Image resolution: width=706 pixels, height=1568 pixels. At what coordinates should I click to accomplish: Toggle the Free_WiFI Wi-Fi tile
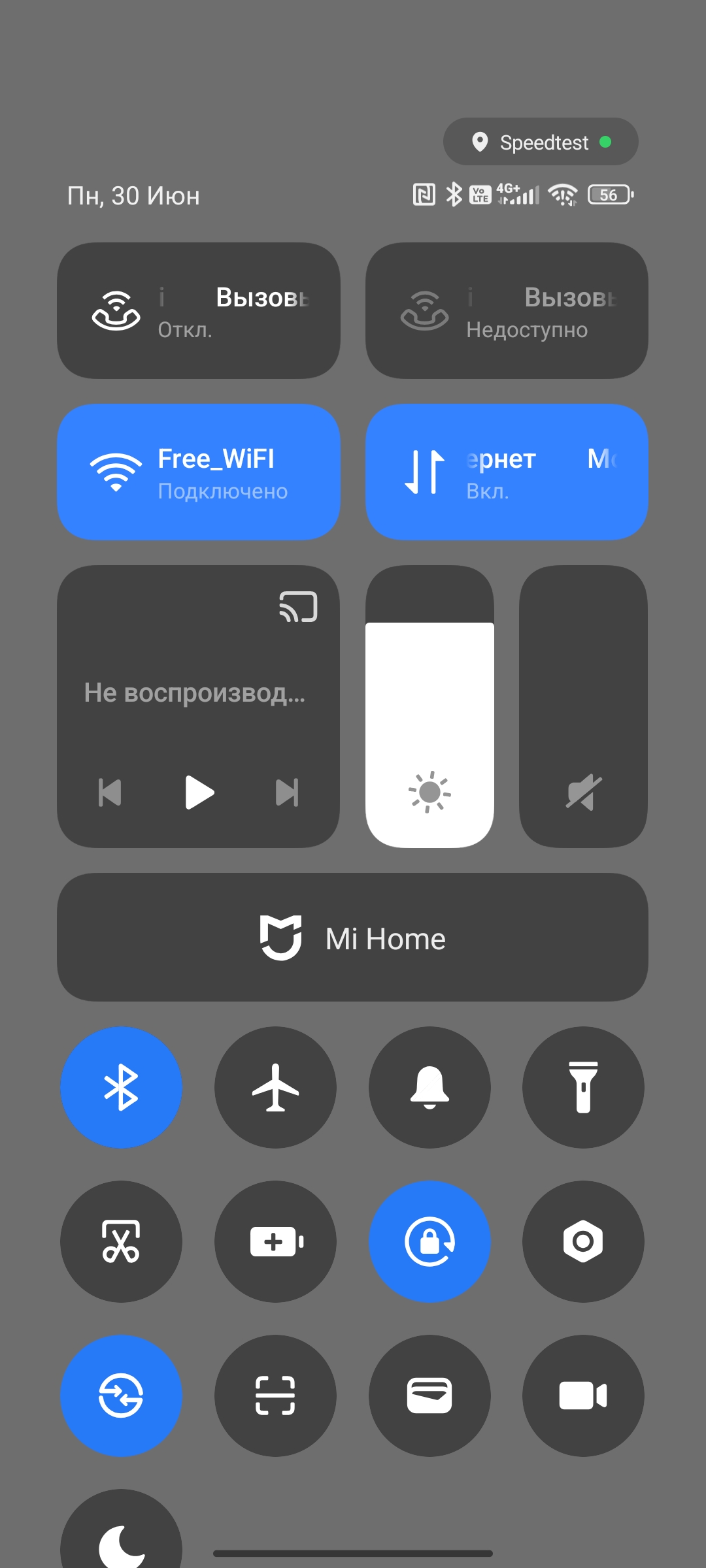[x=198, y=472]
